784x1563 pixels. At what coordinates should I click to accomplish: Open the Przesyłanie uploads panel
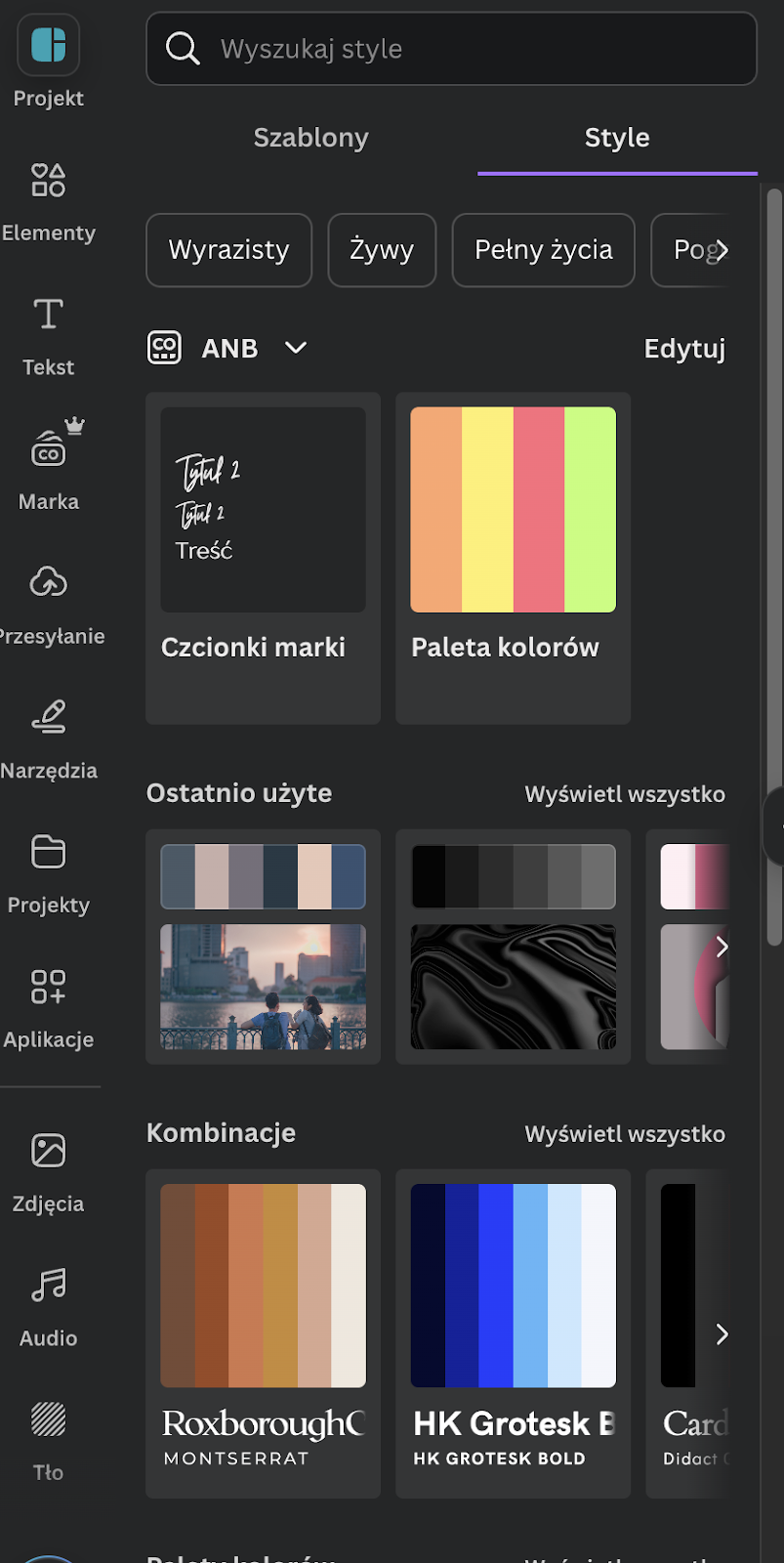(x=48, y=604)
